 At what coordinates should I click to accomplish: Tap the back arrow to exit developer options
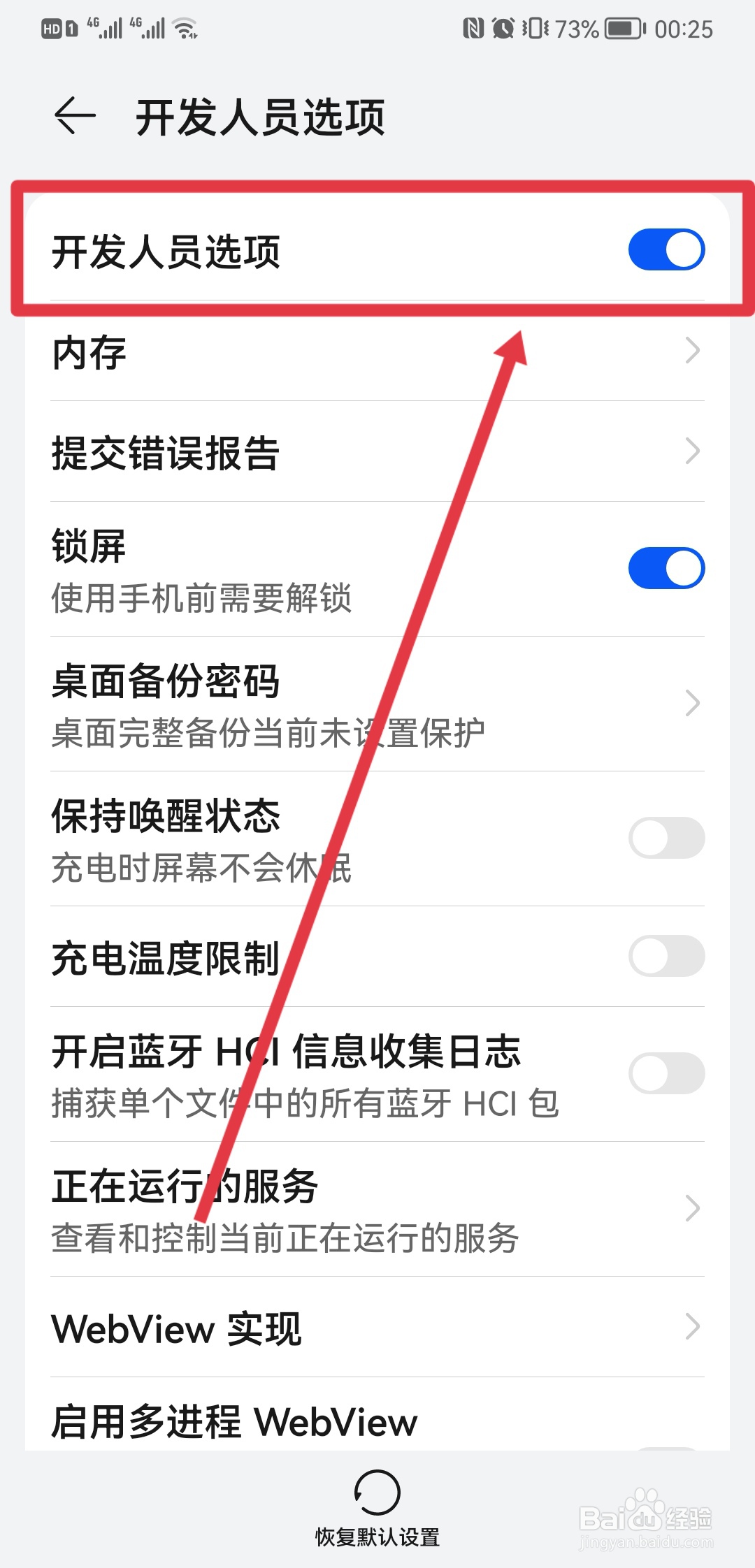click(72, 115)
